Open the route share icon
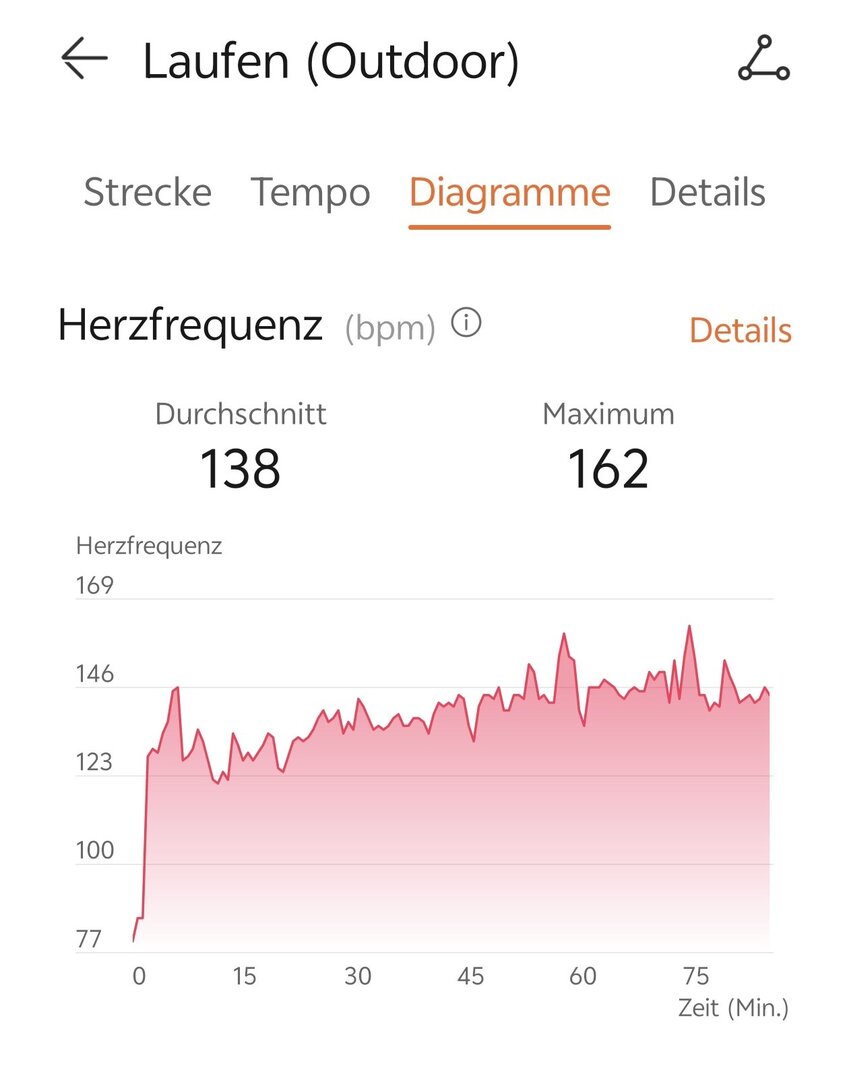The width and height of the screenshot is (849, 1080). [x=763, y=59]
